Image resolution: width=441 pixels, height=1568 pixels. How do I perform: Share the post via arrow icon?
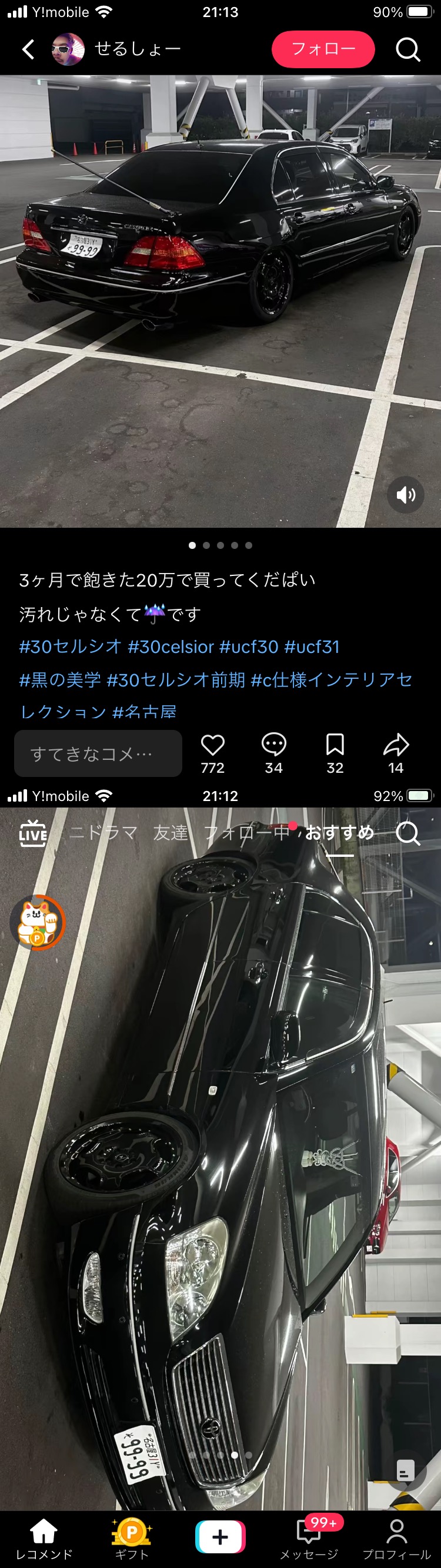pyautogui.click(x=396, y=746)
